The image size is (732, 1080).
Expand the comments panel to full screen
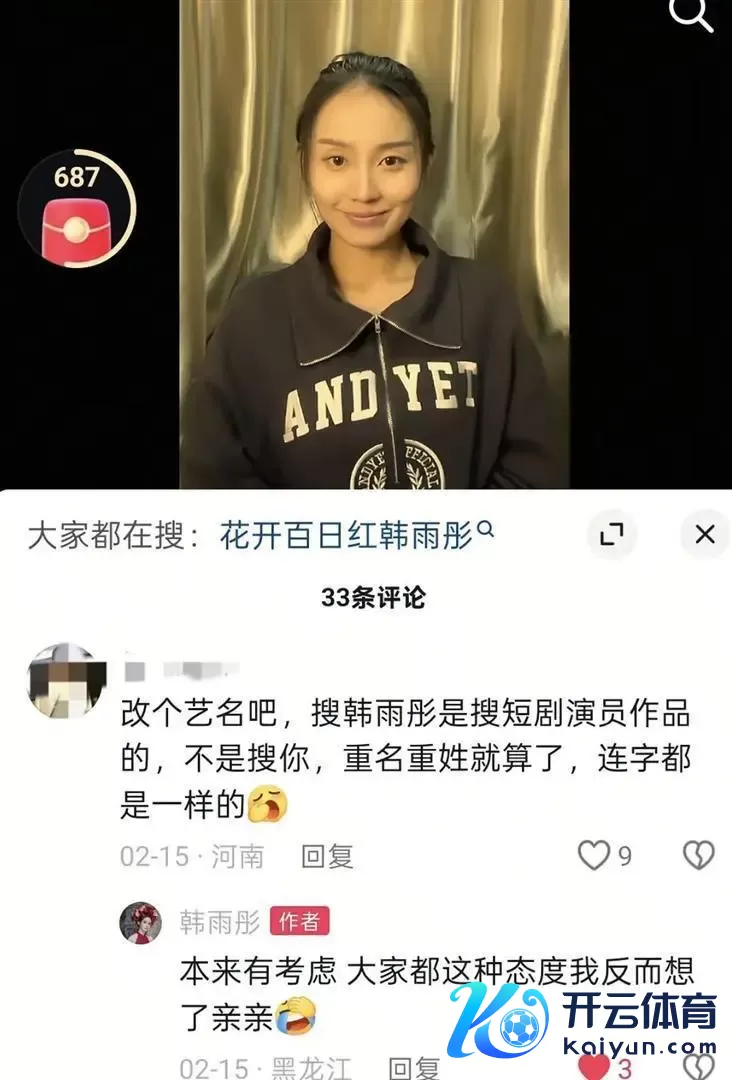coord(611,534)
